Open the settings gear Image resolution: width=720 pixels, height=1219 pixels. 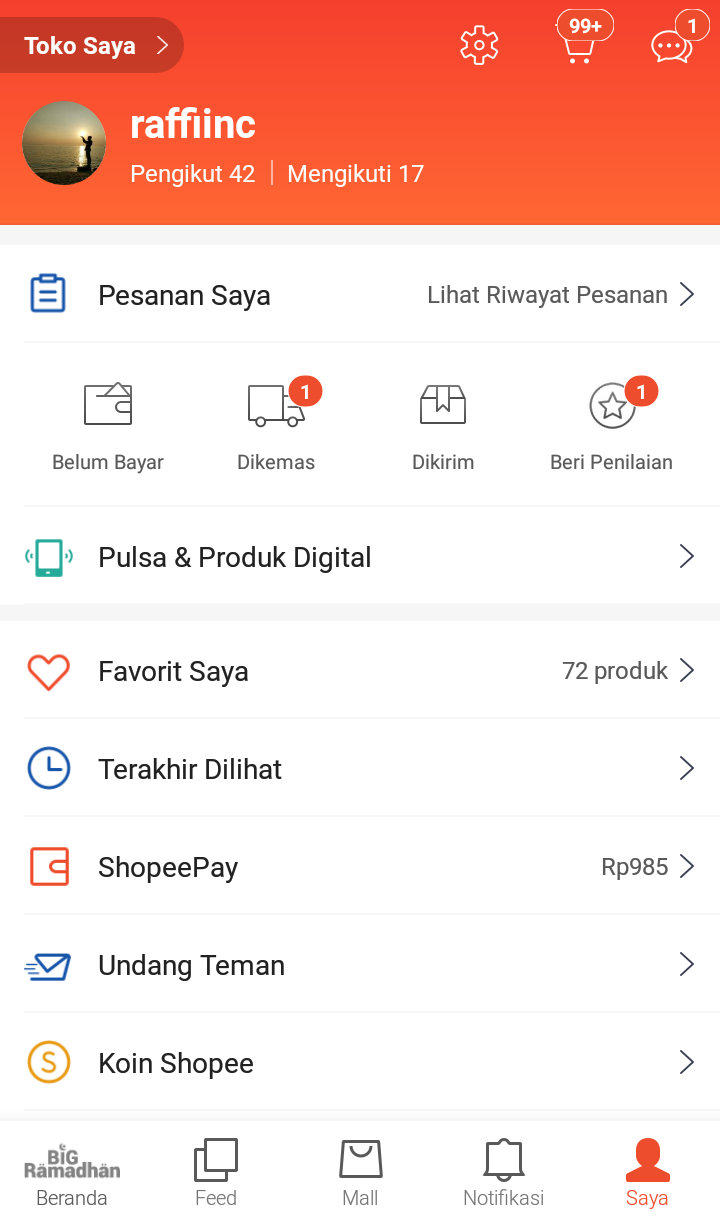[479, 44]
